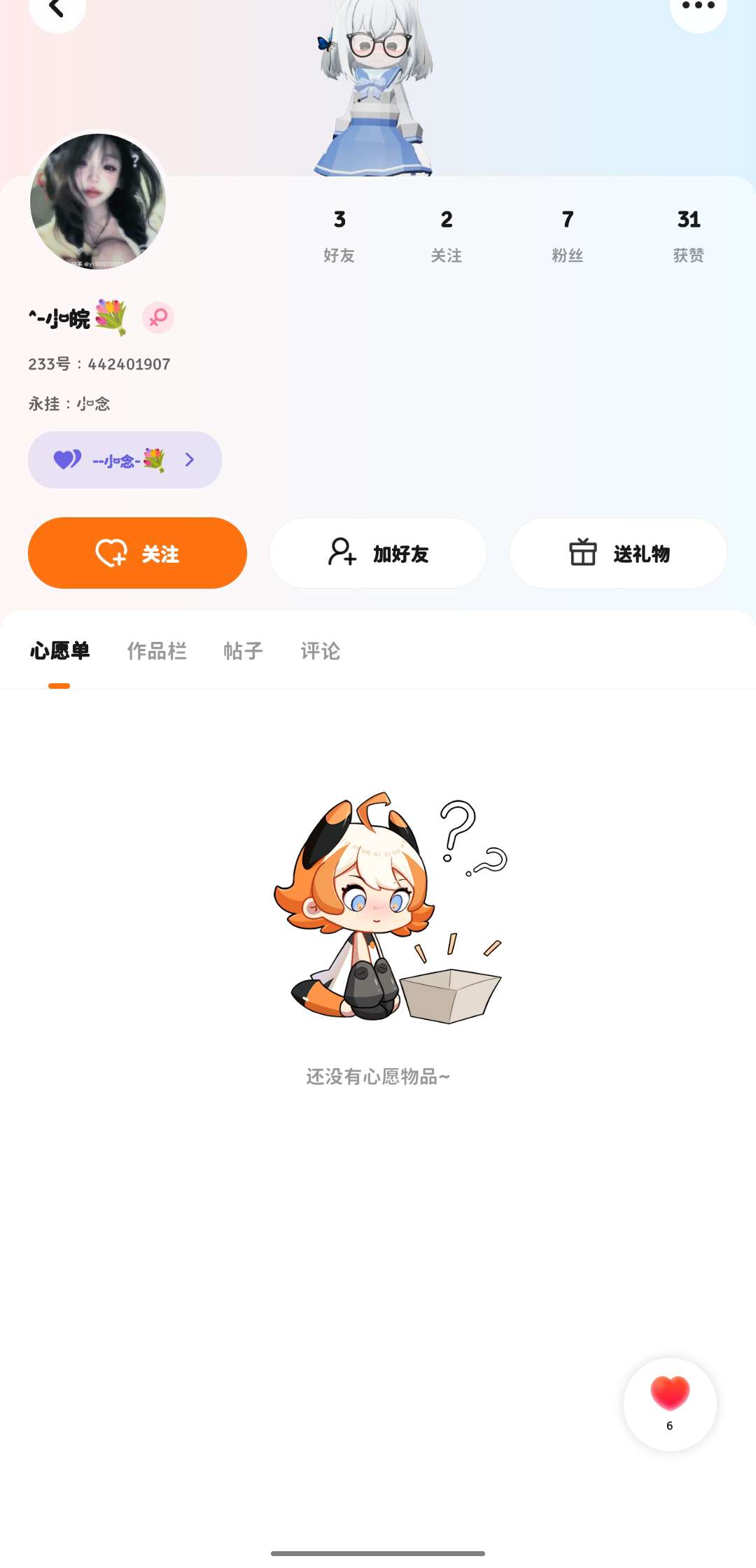The height and width of the screenshot is (1568, 756).
Task: Open the user's profile avatar
Action: point(98,201)
